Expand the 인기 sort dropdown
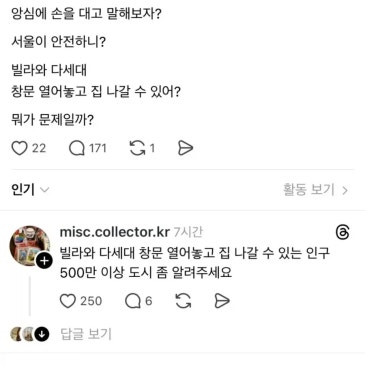This screenshot has width=365, height=365. [x=30, y=190]
